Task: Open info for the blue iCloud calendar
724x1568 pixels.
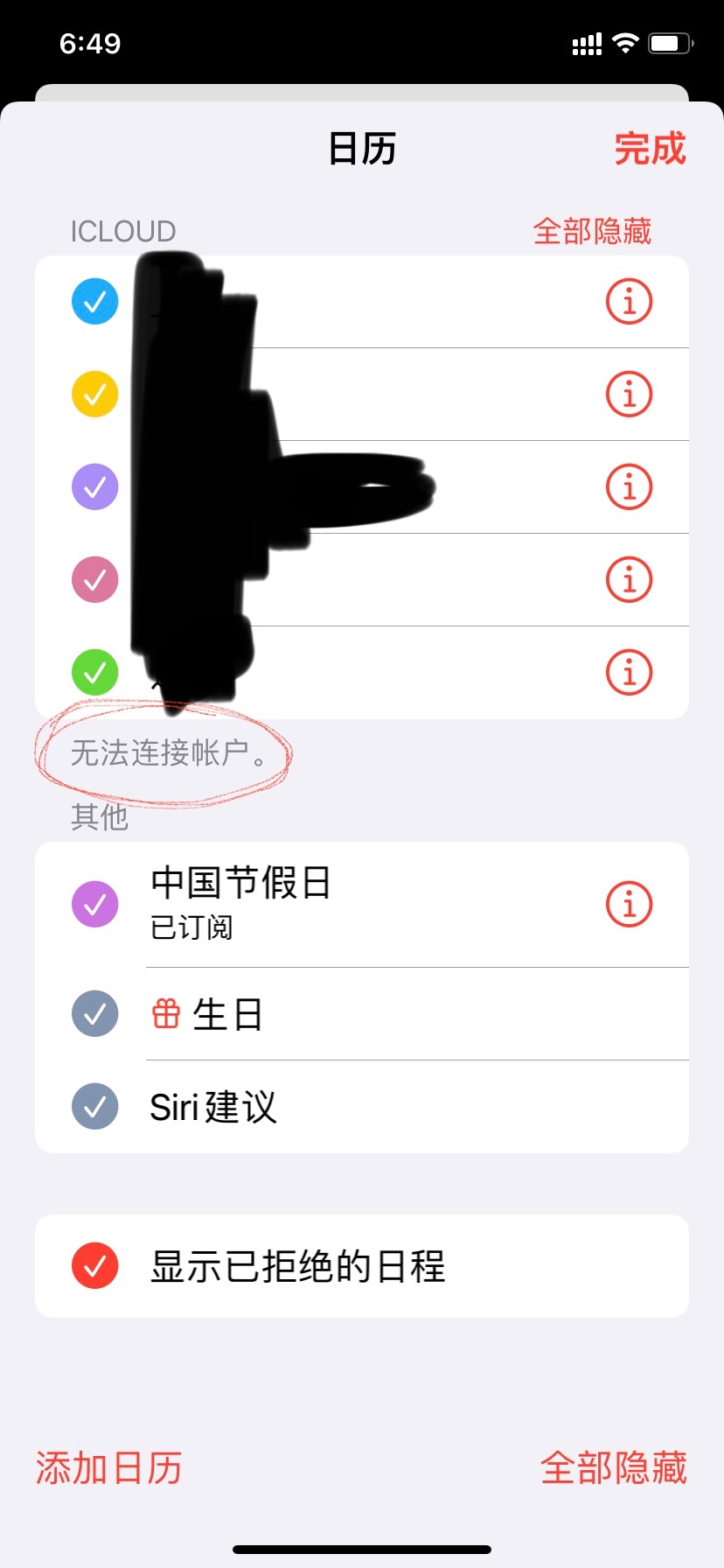Action: pos(629,302)
